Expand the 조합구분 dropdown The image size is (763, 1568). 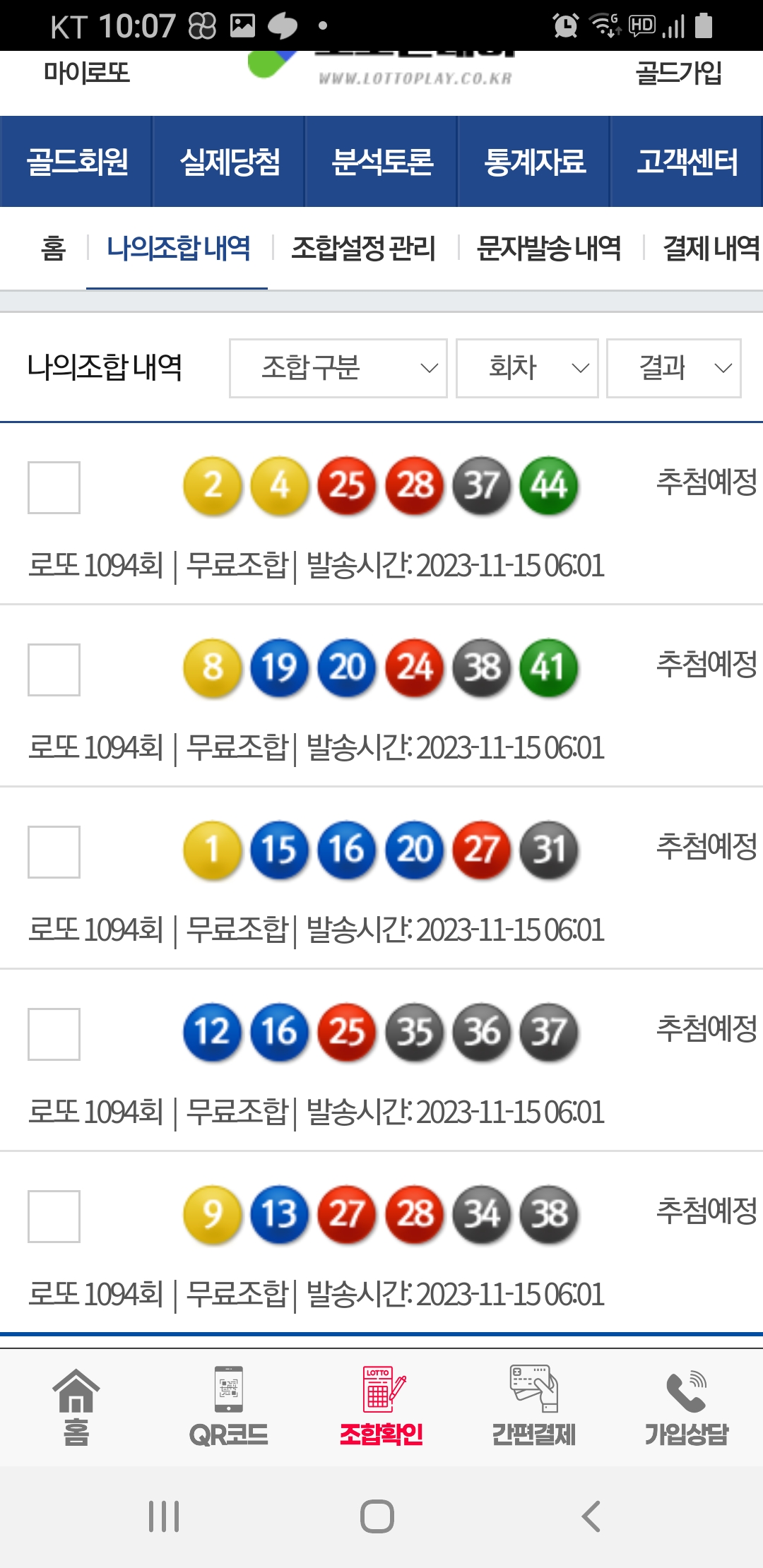(338, 368)
